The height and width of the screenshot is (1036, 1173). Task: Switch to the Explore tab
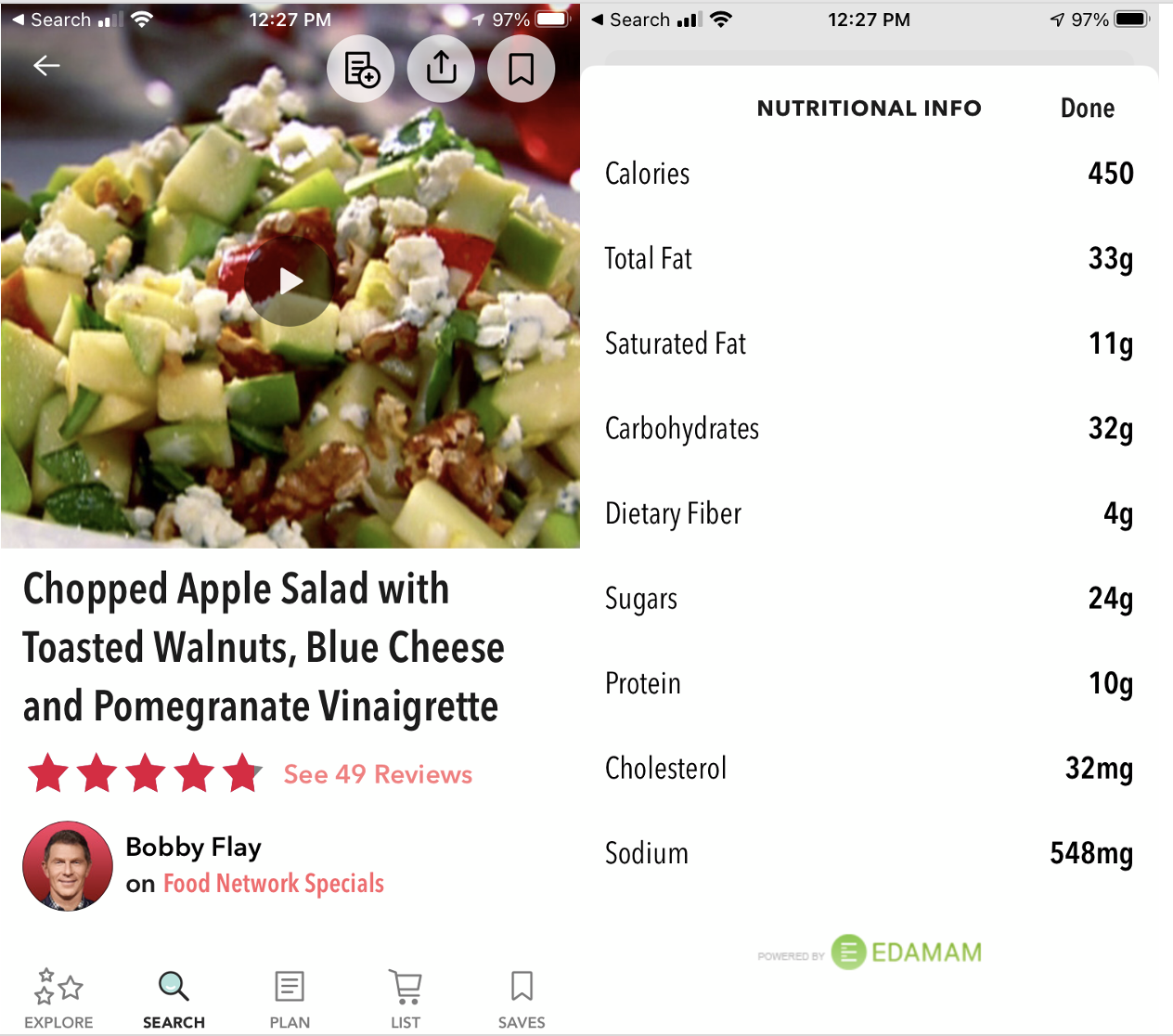58,998
